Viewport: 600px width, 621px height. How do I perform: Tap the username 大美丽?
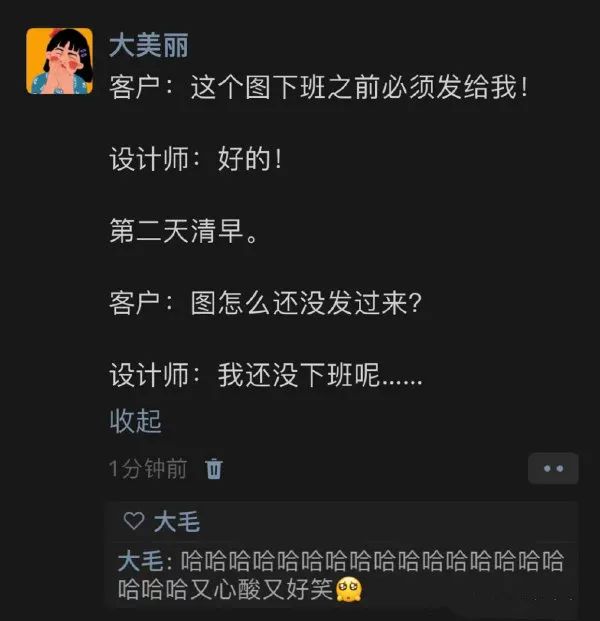point(149,45)
